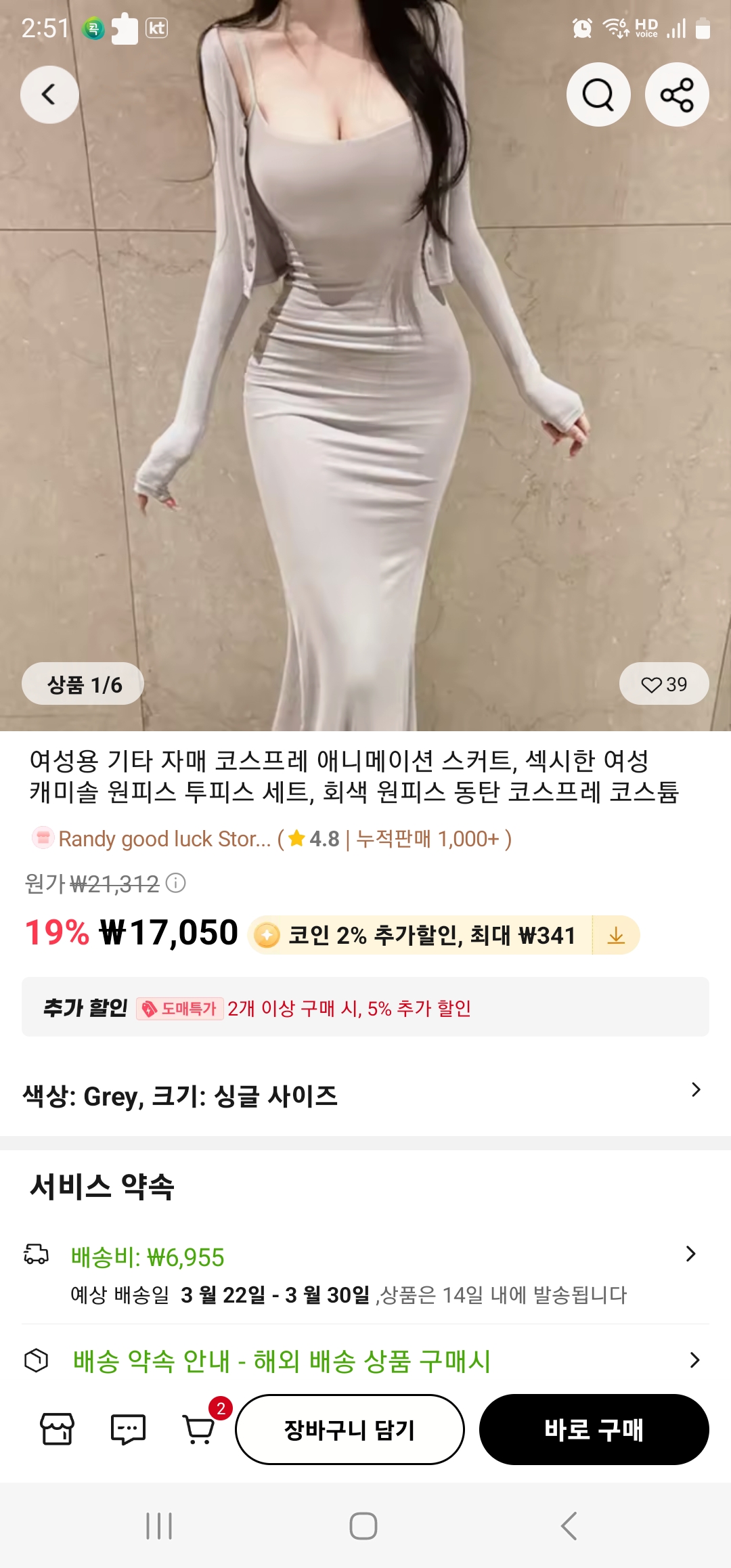Go back using the top-left arrow
Screen dimensions: 731x1568
(49, 95)
